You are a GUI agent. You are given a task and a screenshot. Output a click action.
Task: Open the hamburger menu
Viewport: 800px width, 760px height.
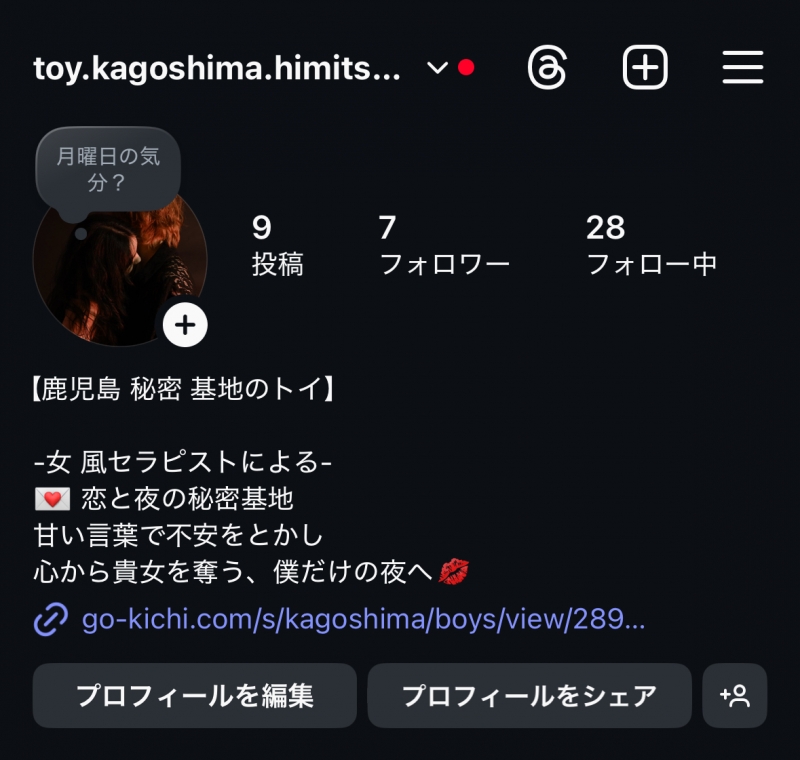743,68
